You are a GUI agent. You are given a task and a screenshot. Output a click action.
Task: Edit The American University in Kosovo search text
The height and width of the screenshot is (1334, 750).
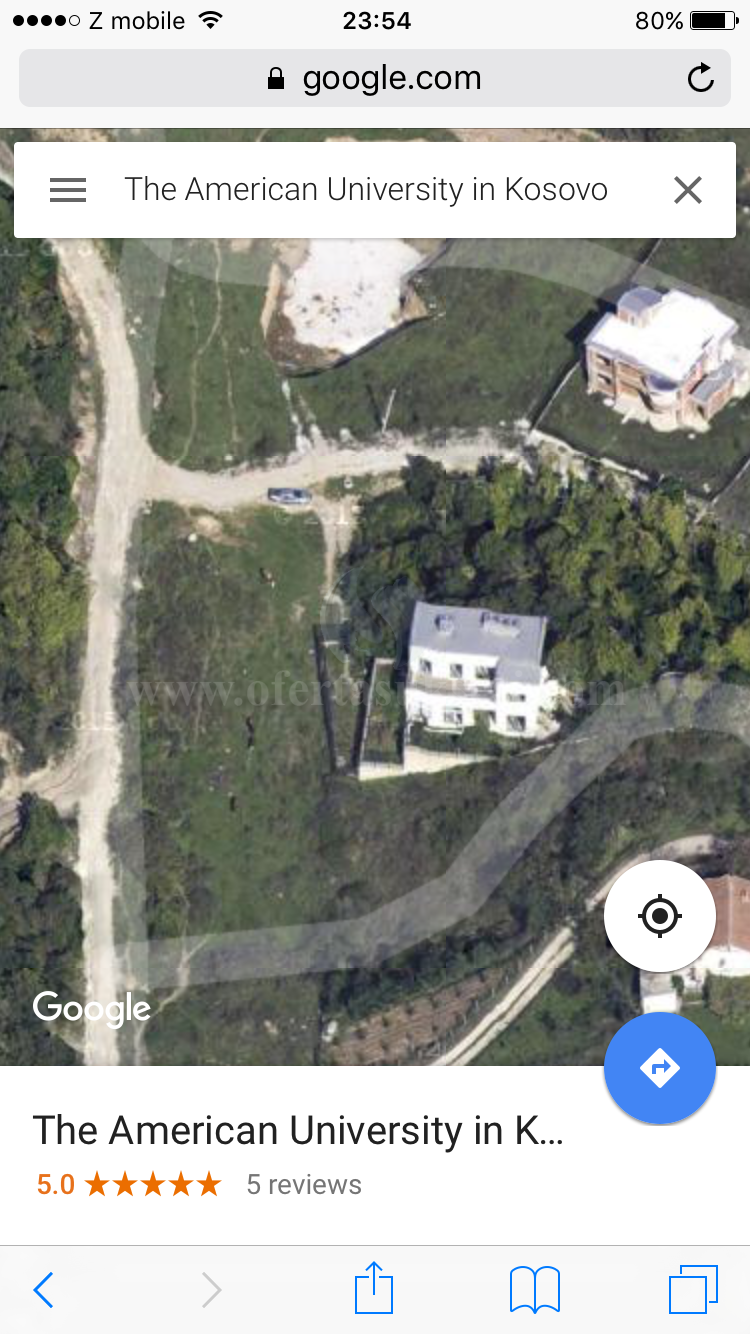tap(366, 190)
